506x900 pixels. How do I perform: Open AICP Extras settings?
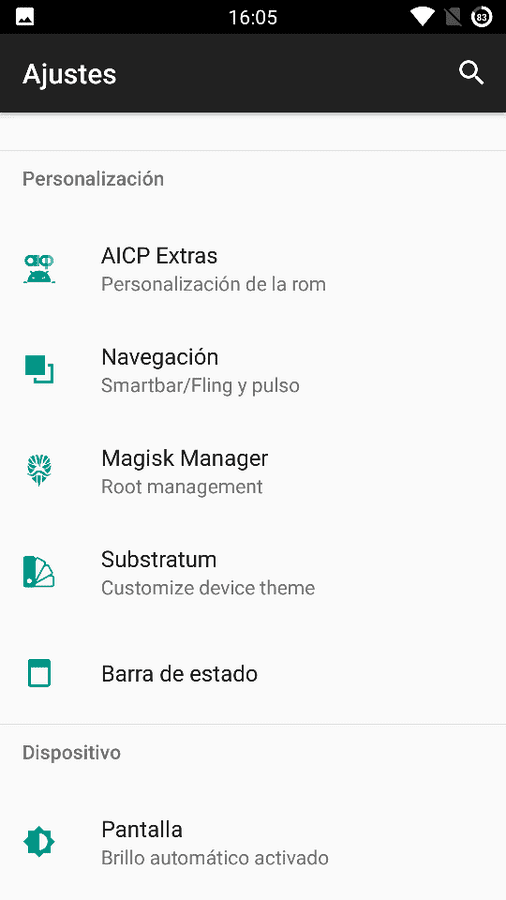tap(253, 269)
